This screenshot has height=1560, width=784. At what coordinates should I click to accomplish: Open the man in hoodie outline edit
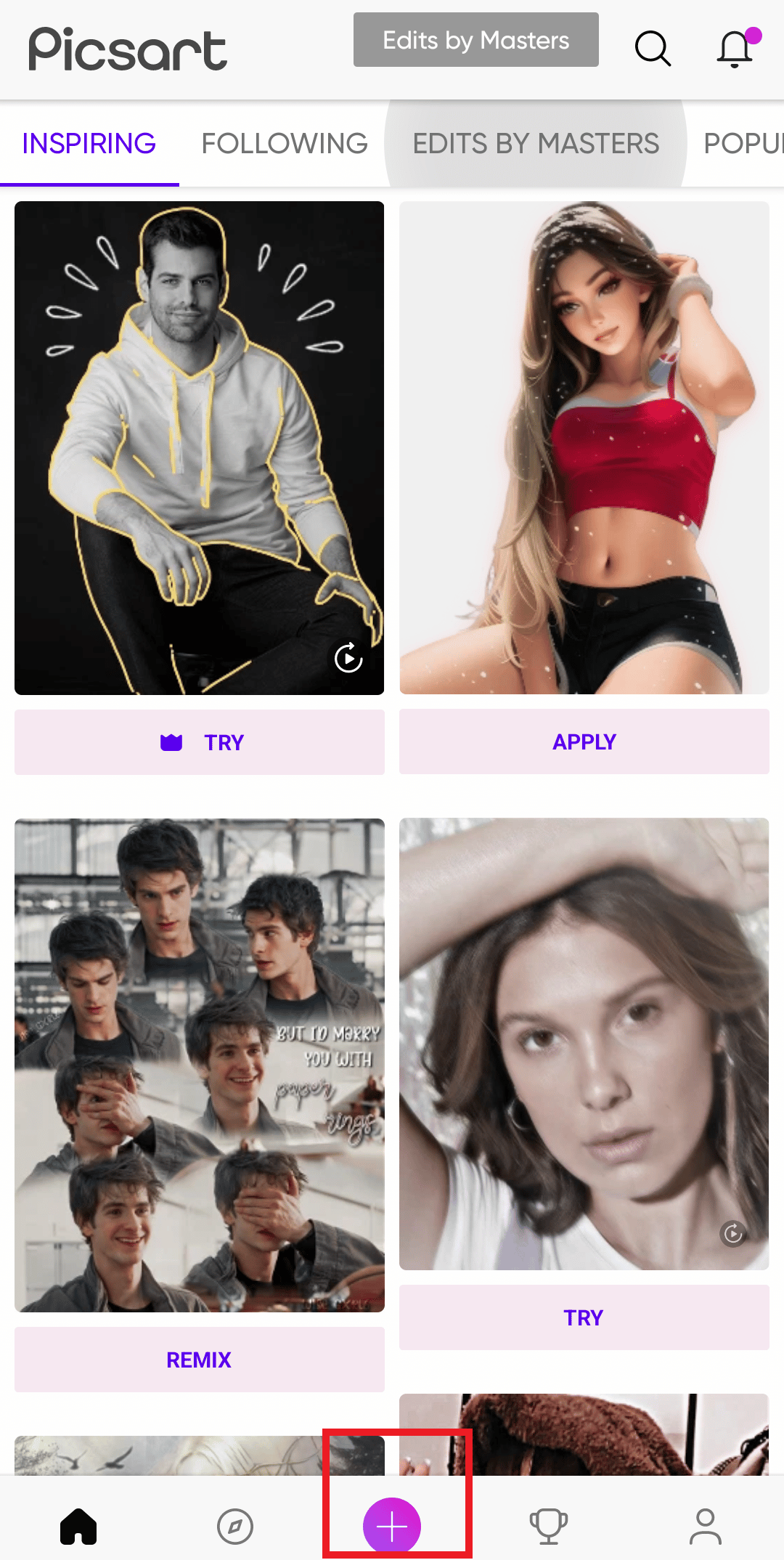[x=199, y=447]
